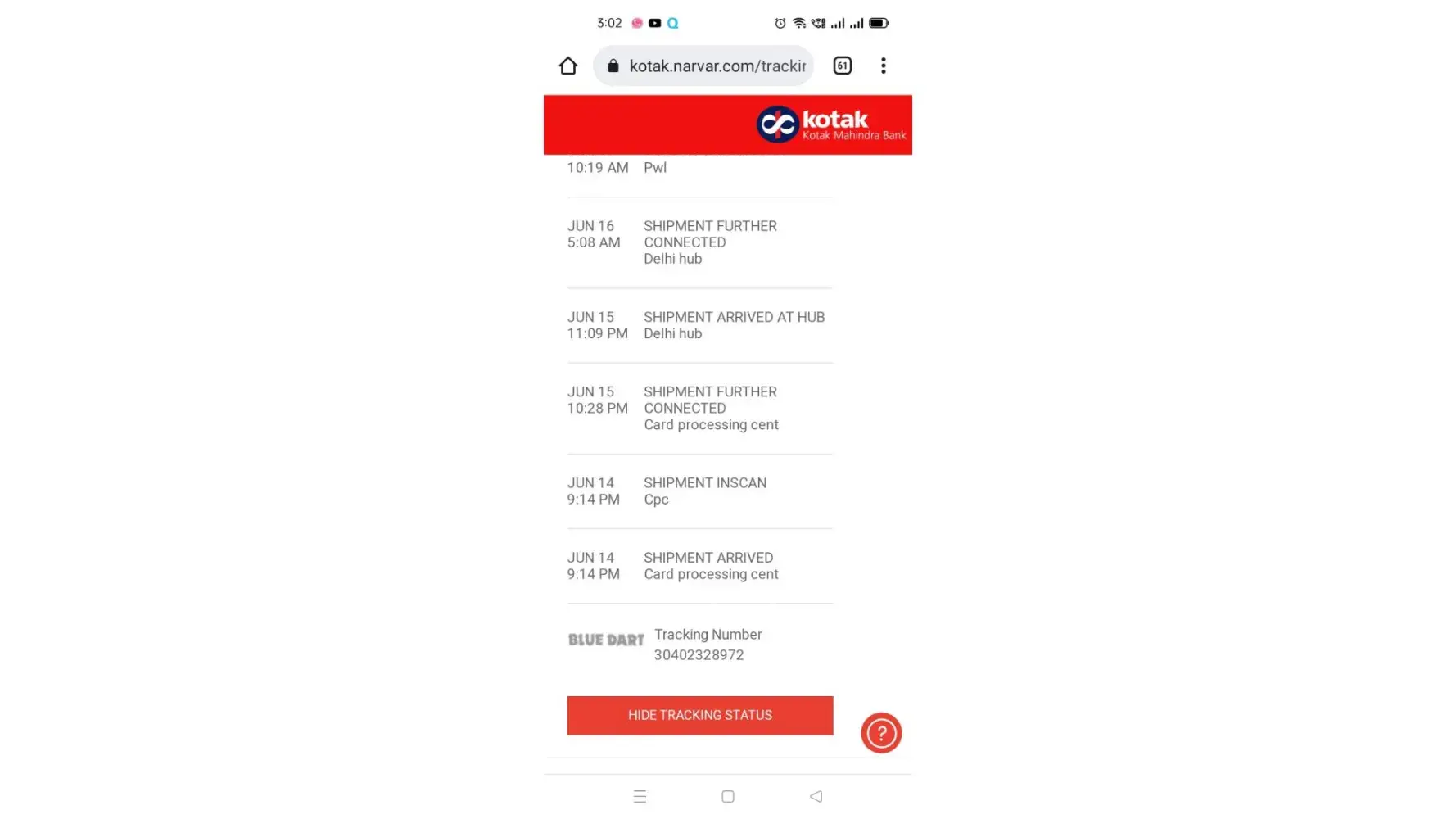
Task: Go back using the system back button
Action: [816, 796]
